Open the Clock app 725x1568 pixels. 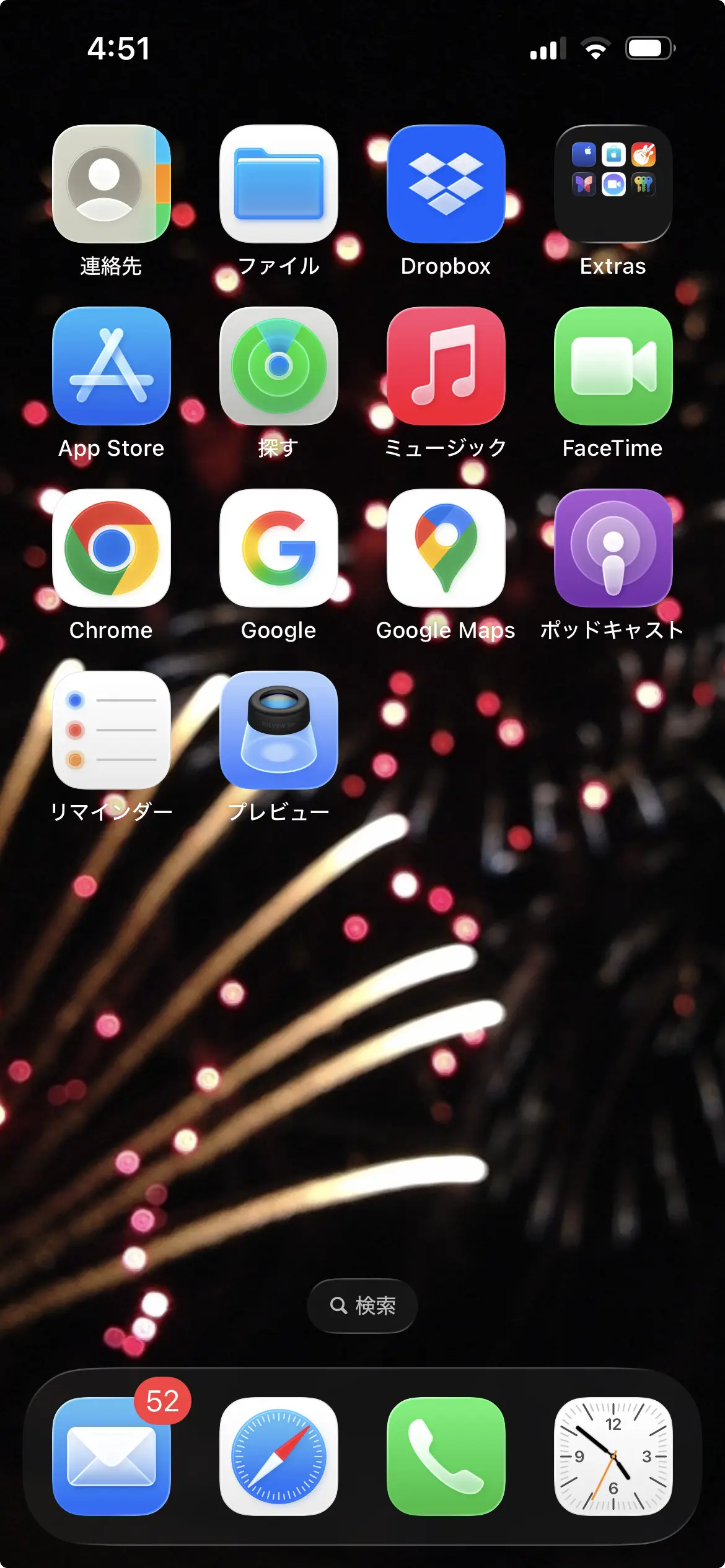pyautogui.click(x=613, y=1456)
